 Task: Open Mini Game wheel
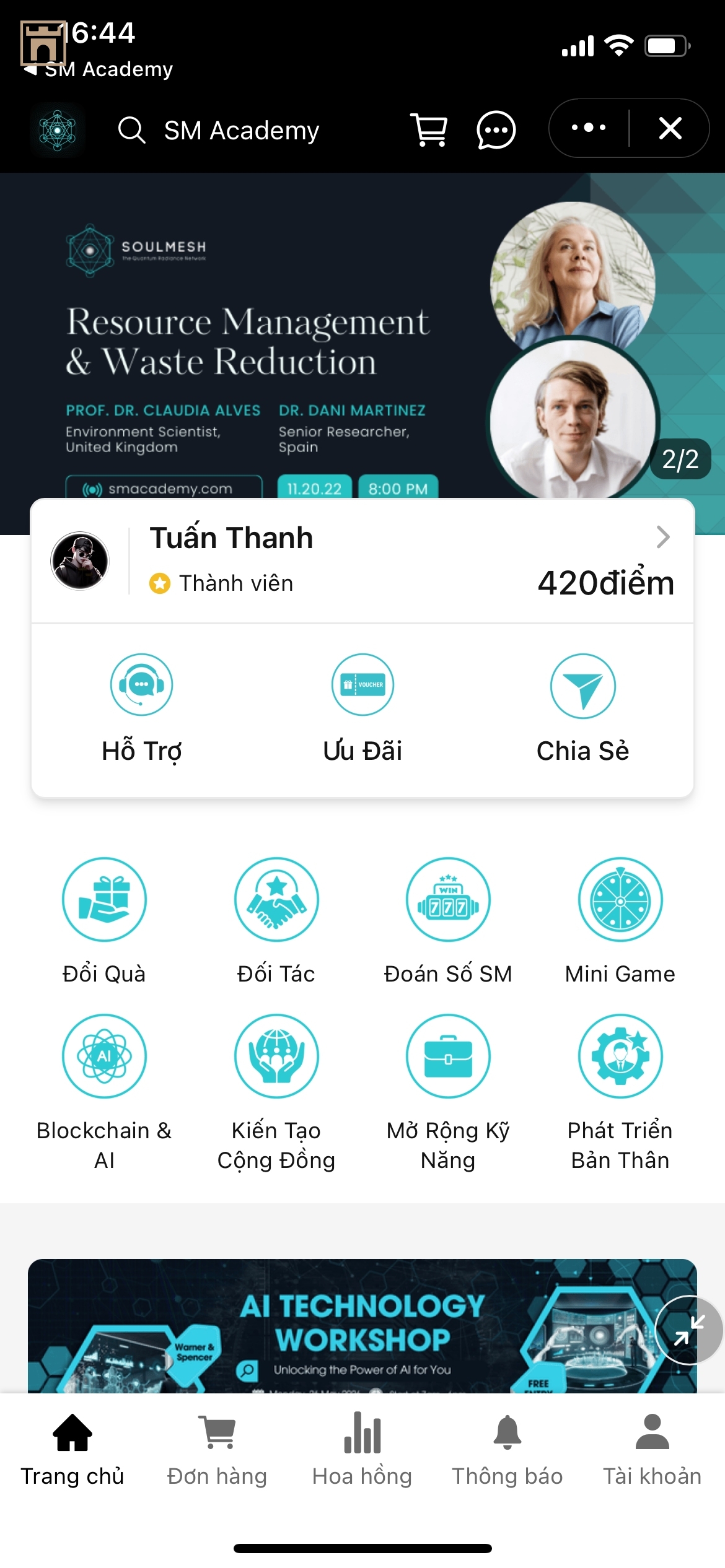(x=620, y=920)
